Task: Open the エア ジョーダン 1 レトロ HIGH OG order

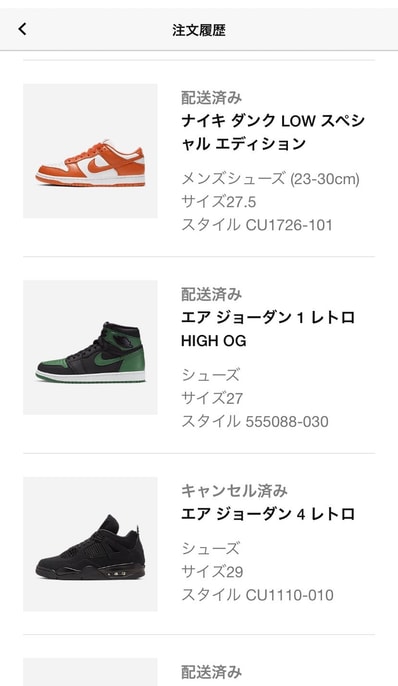Action: [x=199, y=355]
